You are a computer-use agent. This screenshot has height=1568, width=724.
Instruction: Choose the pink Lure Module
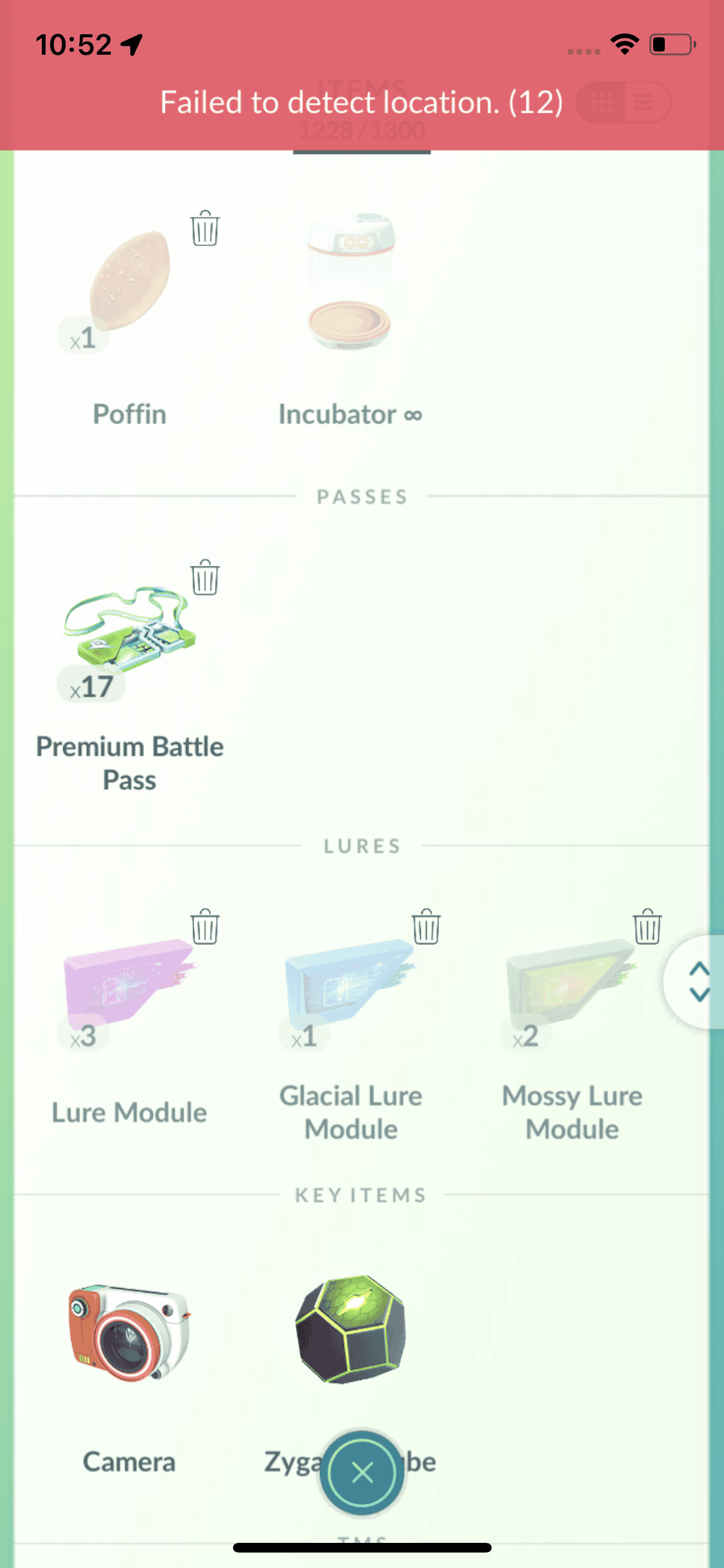click(x=129, y=978)
